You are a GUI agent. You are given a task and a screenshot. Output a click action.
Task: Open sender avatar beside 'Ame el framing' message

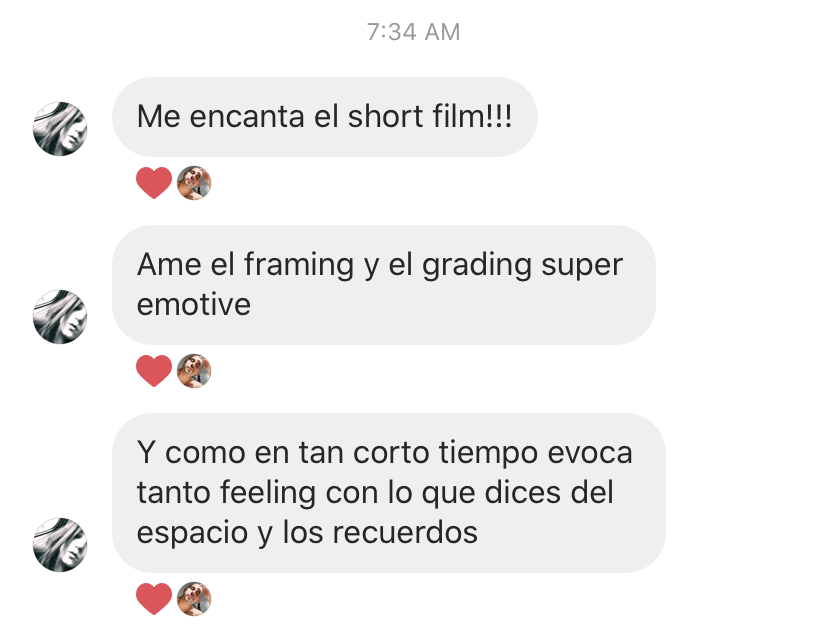60,317
